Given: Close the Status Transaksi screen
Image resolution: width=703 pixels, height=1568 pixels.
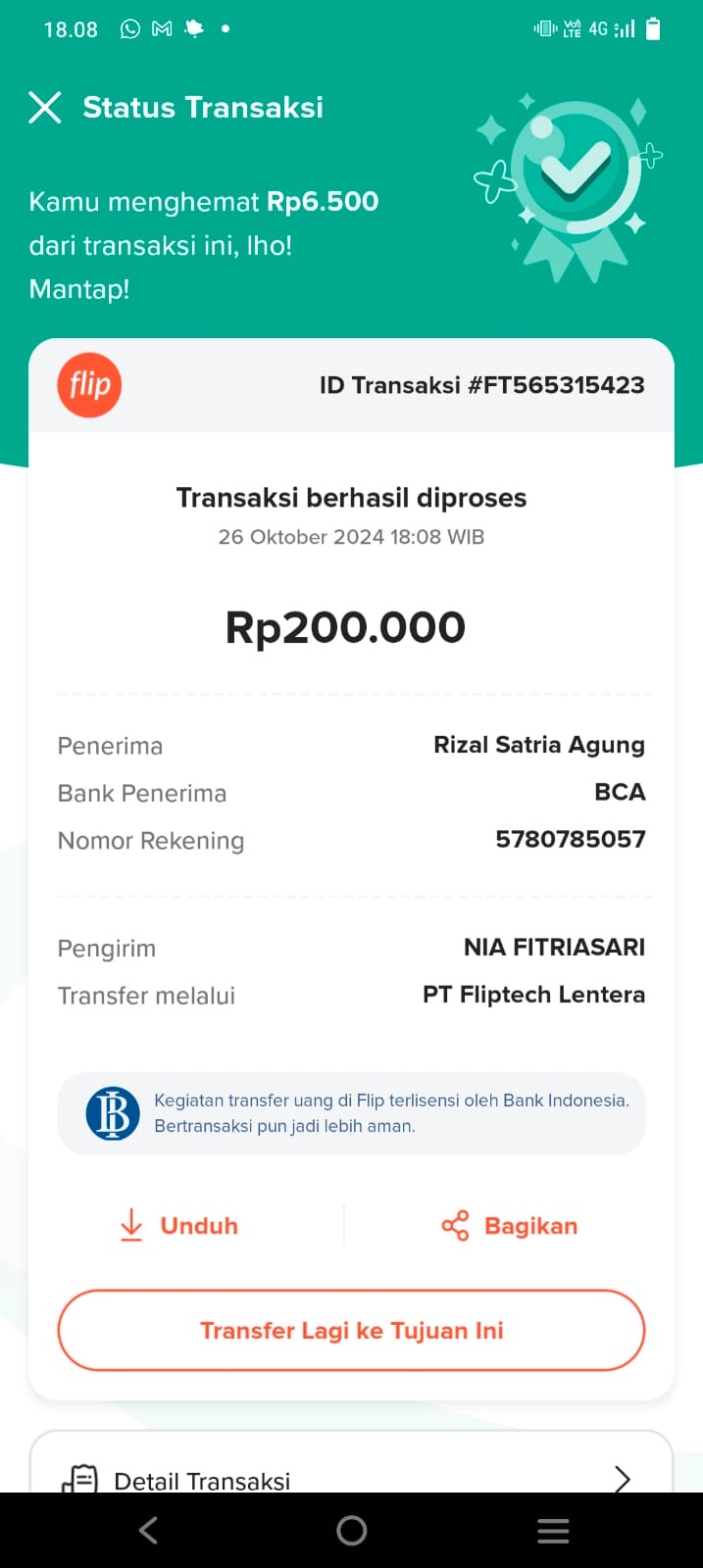Looking at the screenshot, I should tap(45, 108).
